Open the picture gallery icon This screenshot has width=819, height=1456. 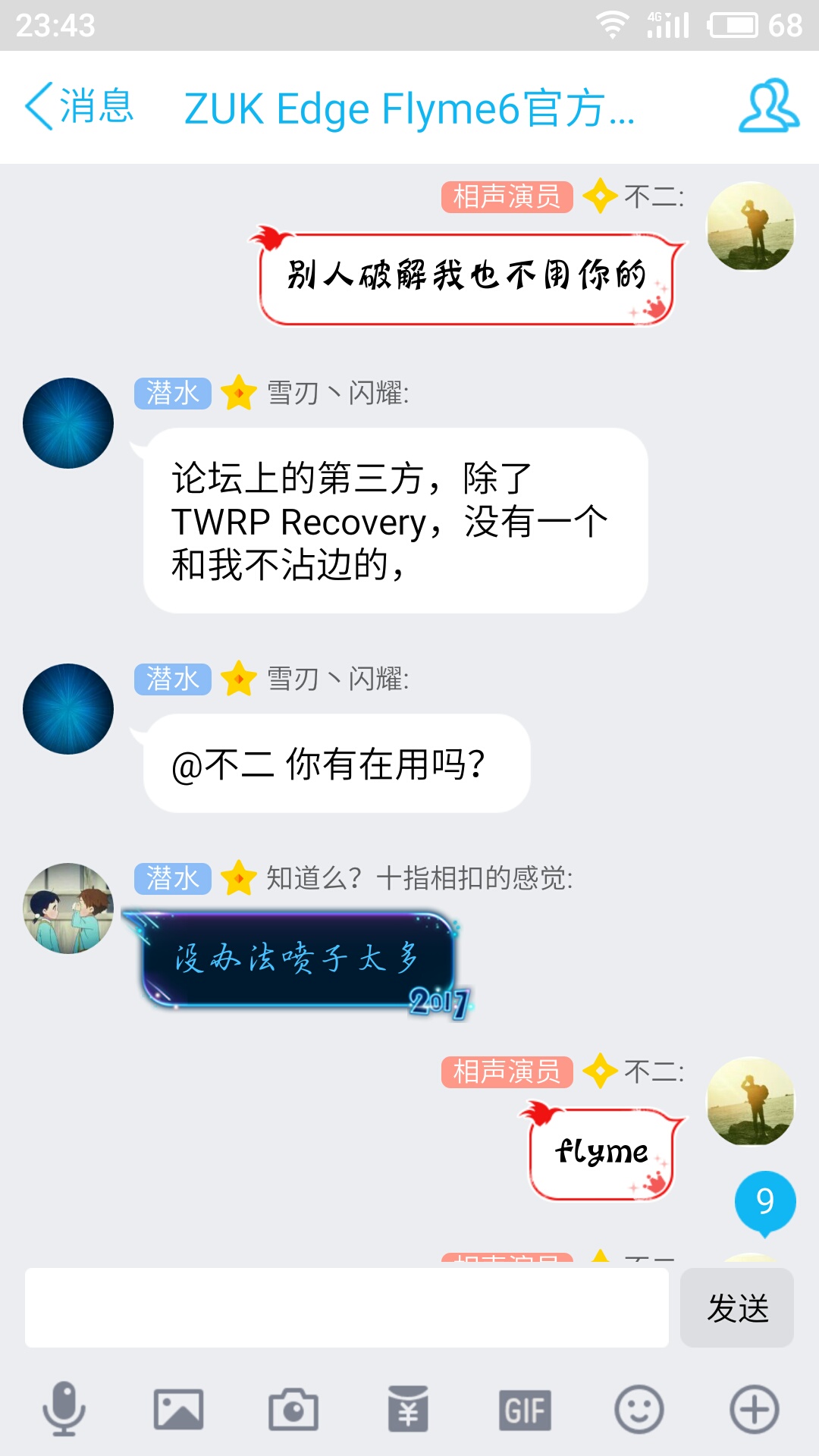(178, 1409)
